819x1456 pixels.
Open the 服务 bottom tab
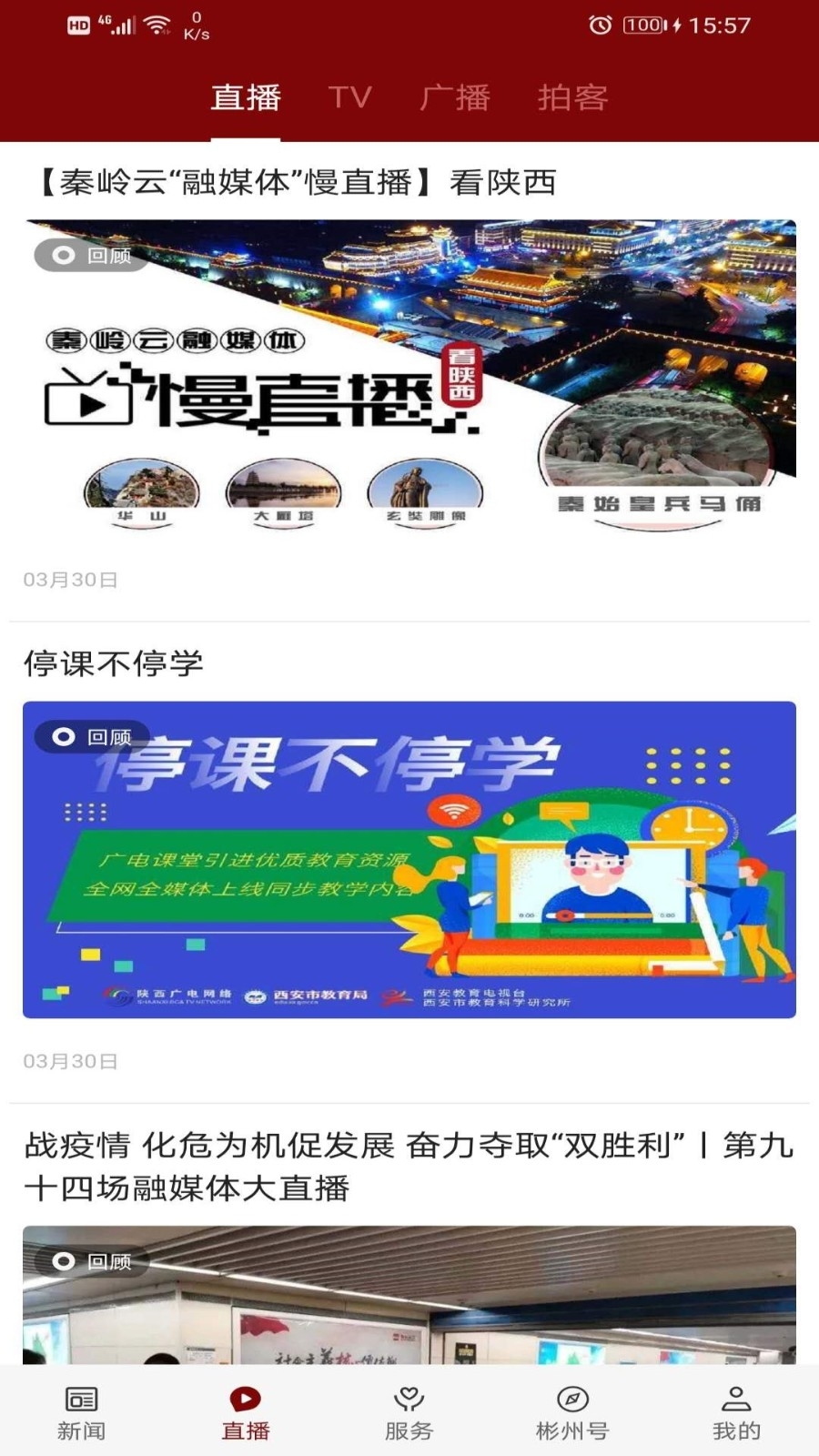(x=409, y=1412)
